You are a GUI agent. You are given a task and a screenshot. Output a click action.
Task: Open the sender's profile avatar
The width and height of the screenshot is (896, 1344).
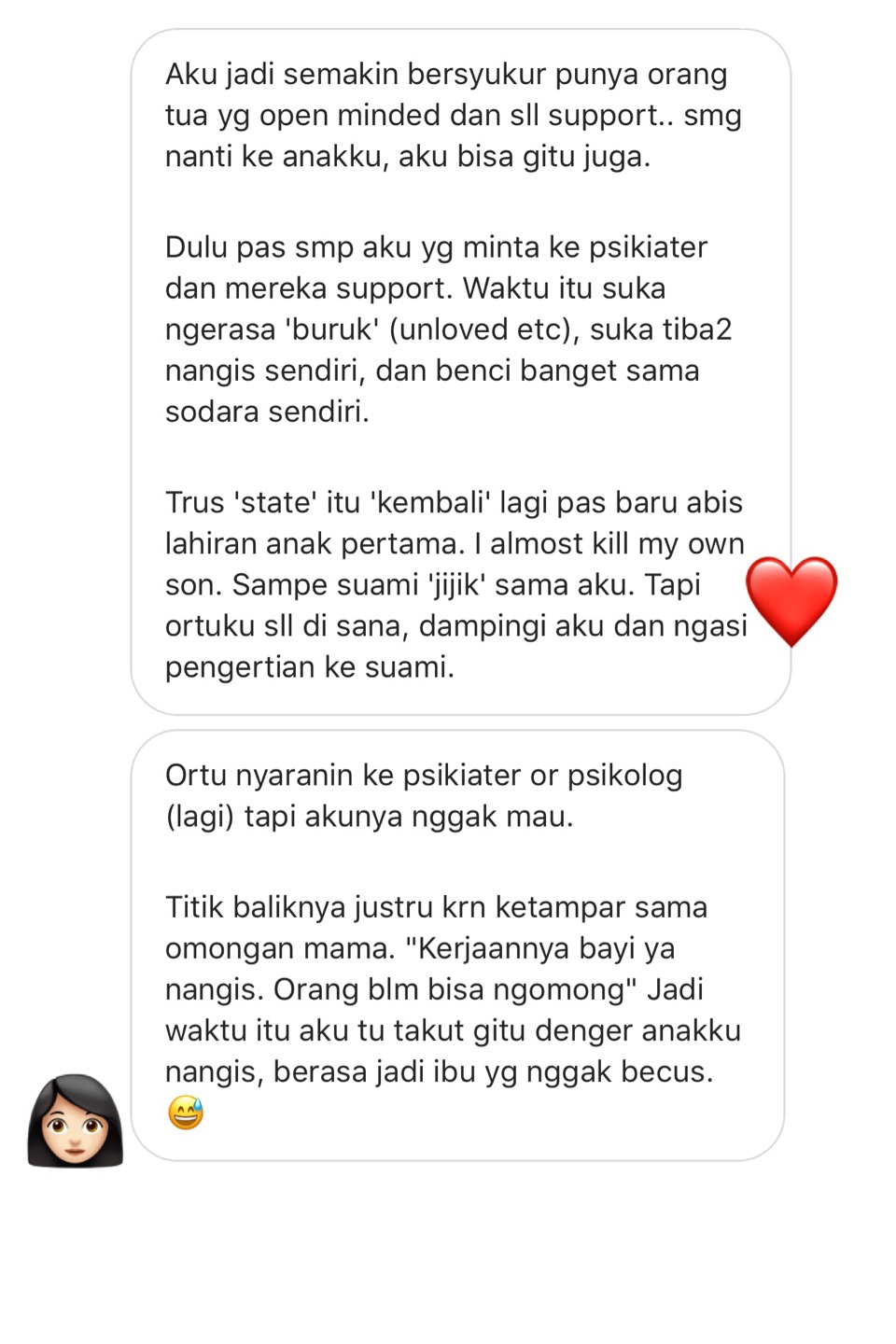(75, 1120)
